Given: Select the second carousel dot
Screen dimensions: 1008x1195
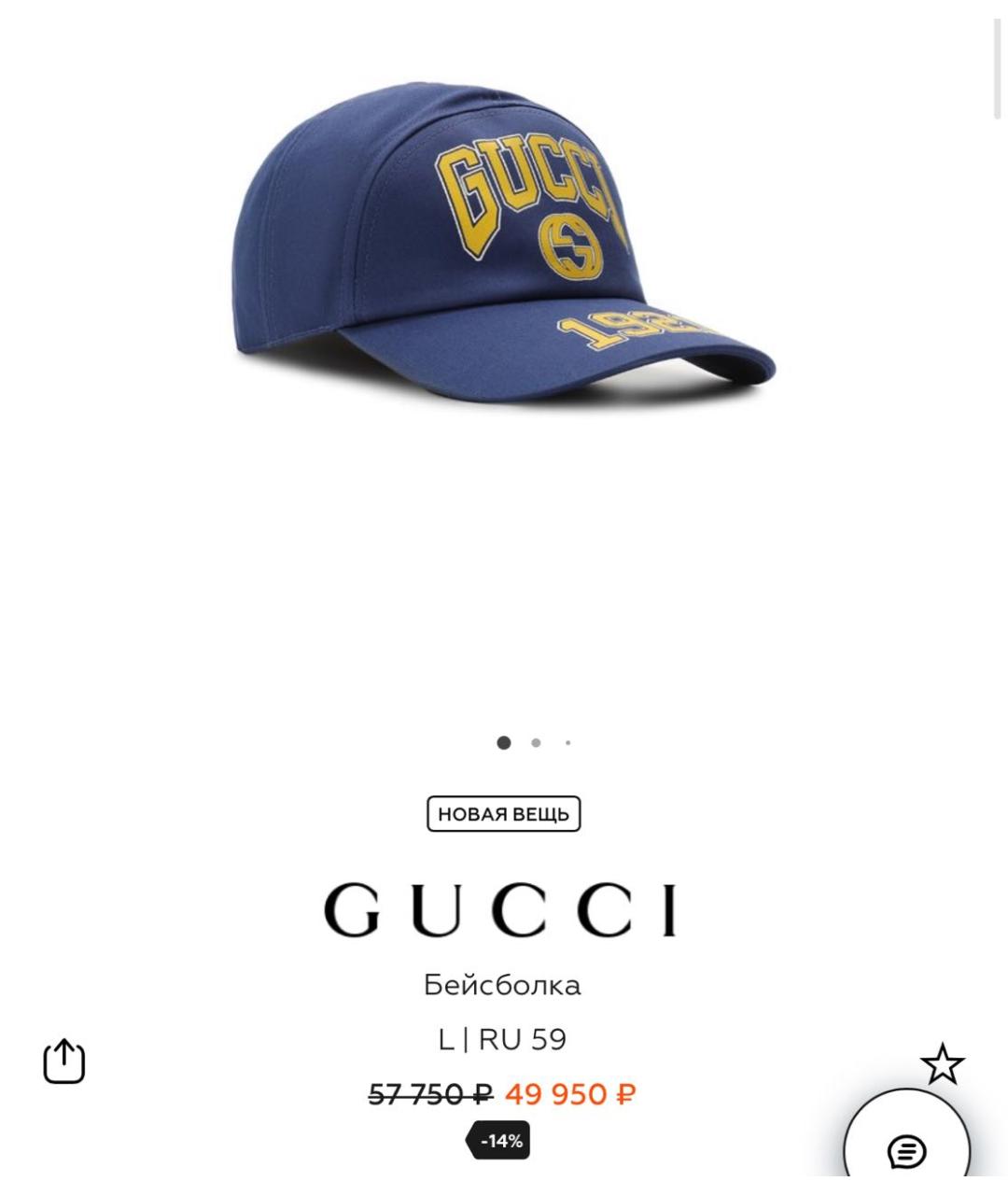Looking at the screenshot, I should click(x=535, y=742).
